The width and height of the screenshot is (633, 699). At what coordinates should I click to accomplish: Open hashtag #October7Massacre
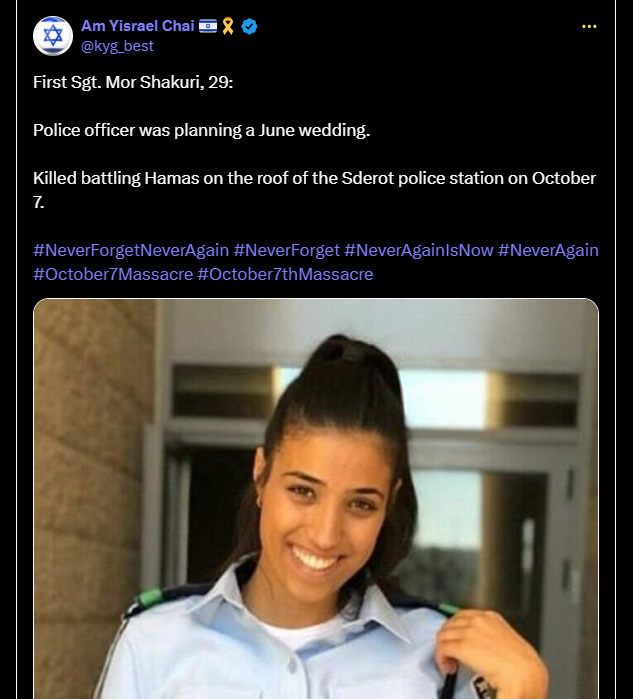[x=112, y=273]
